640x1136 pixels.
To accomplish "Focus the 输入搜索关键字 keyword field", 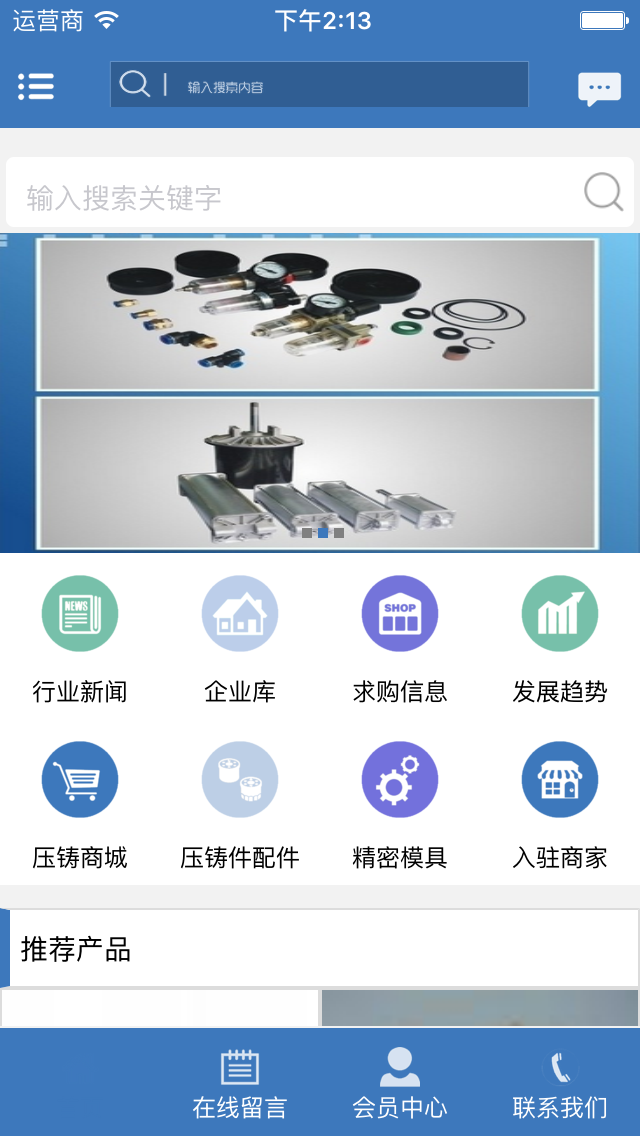I will [290, 196].
